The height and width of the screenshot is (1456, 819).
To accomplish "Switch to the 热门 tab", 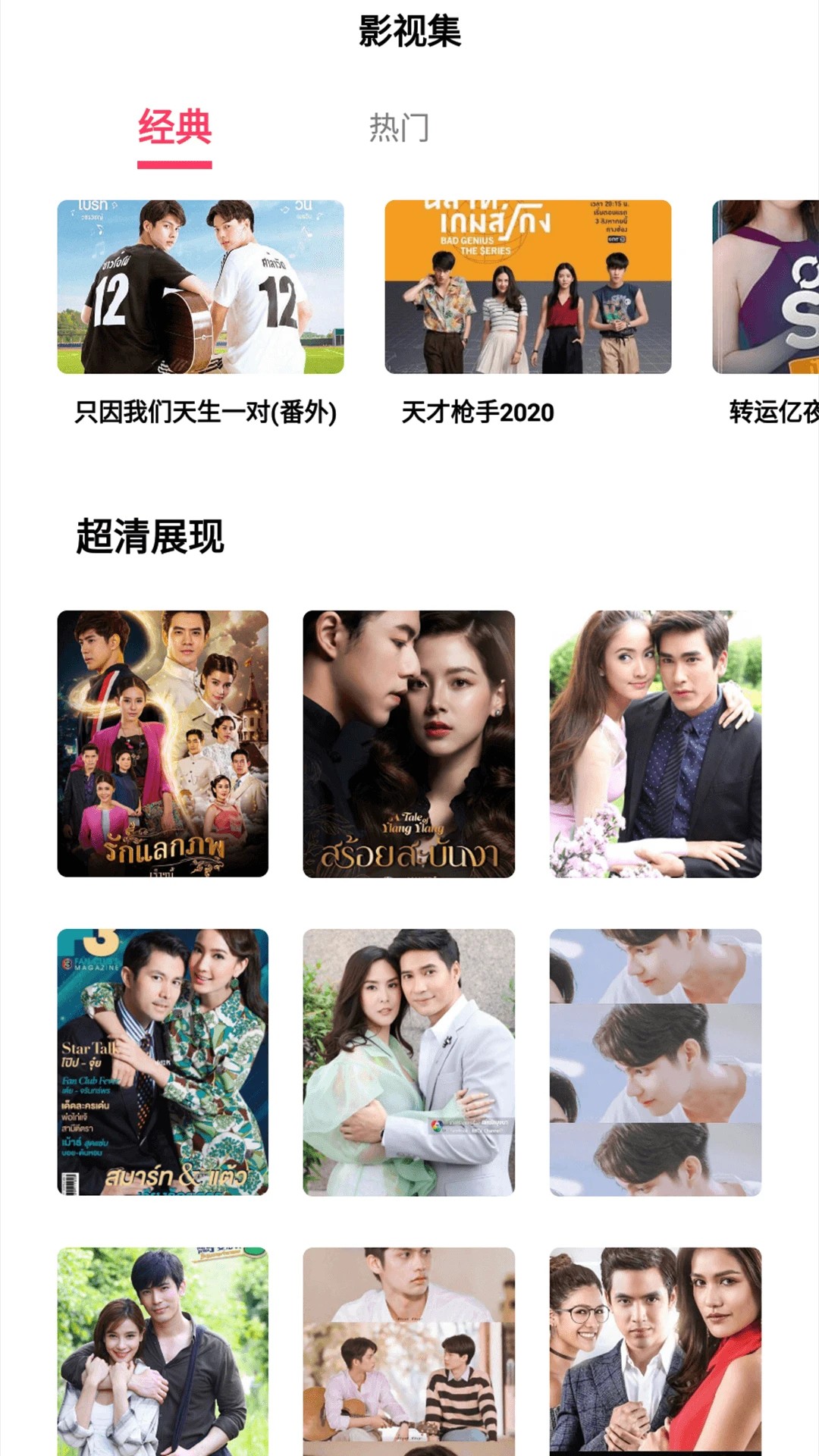I will point(400,129).
